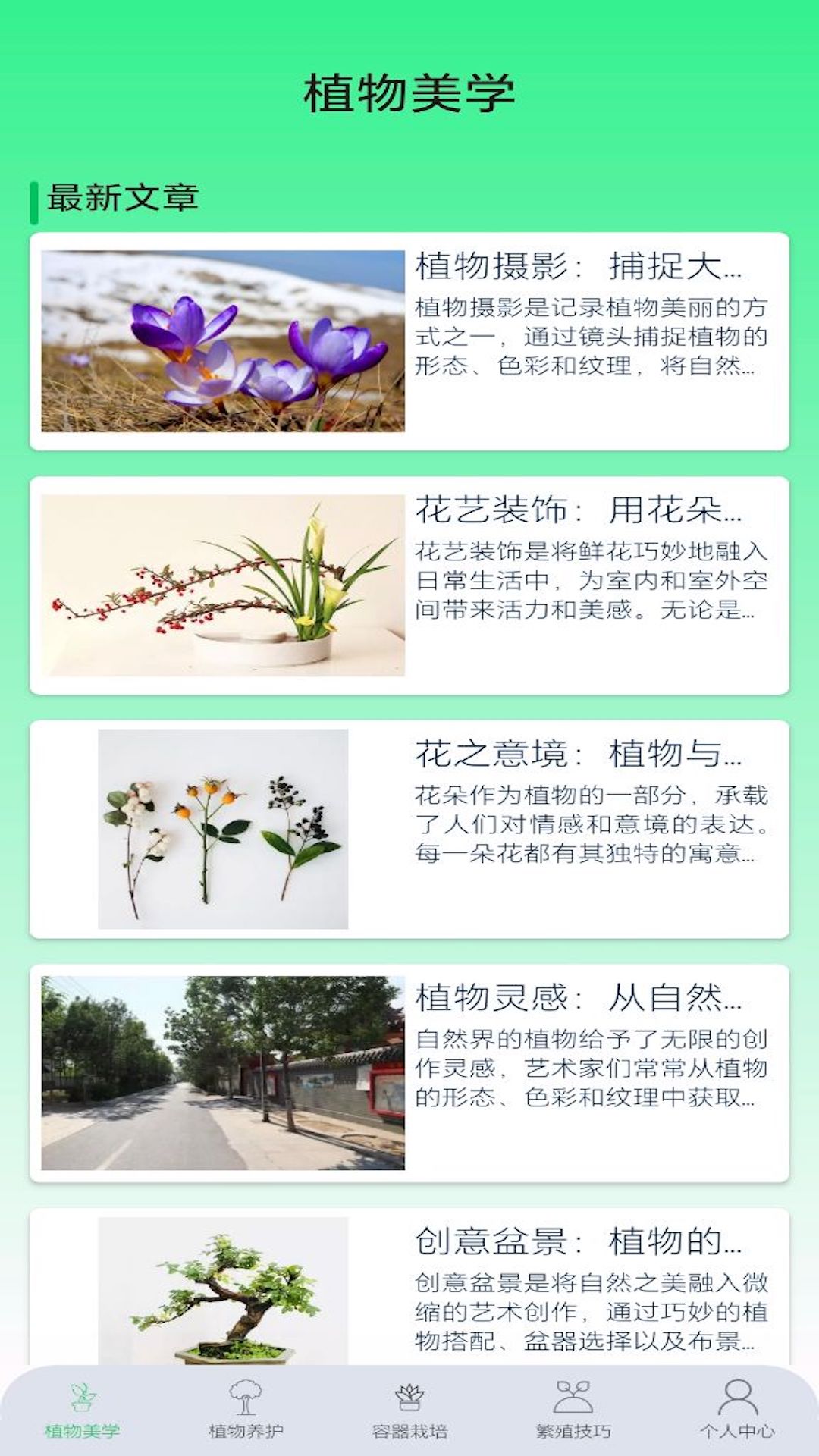This screenshot has height=1456, width=819.
Task: Select the 植物美学 tab
Action: (82, 1410)
